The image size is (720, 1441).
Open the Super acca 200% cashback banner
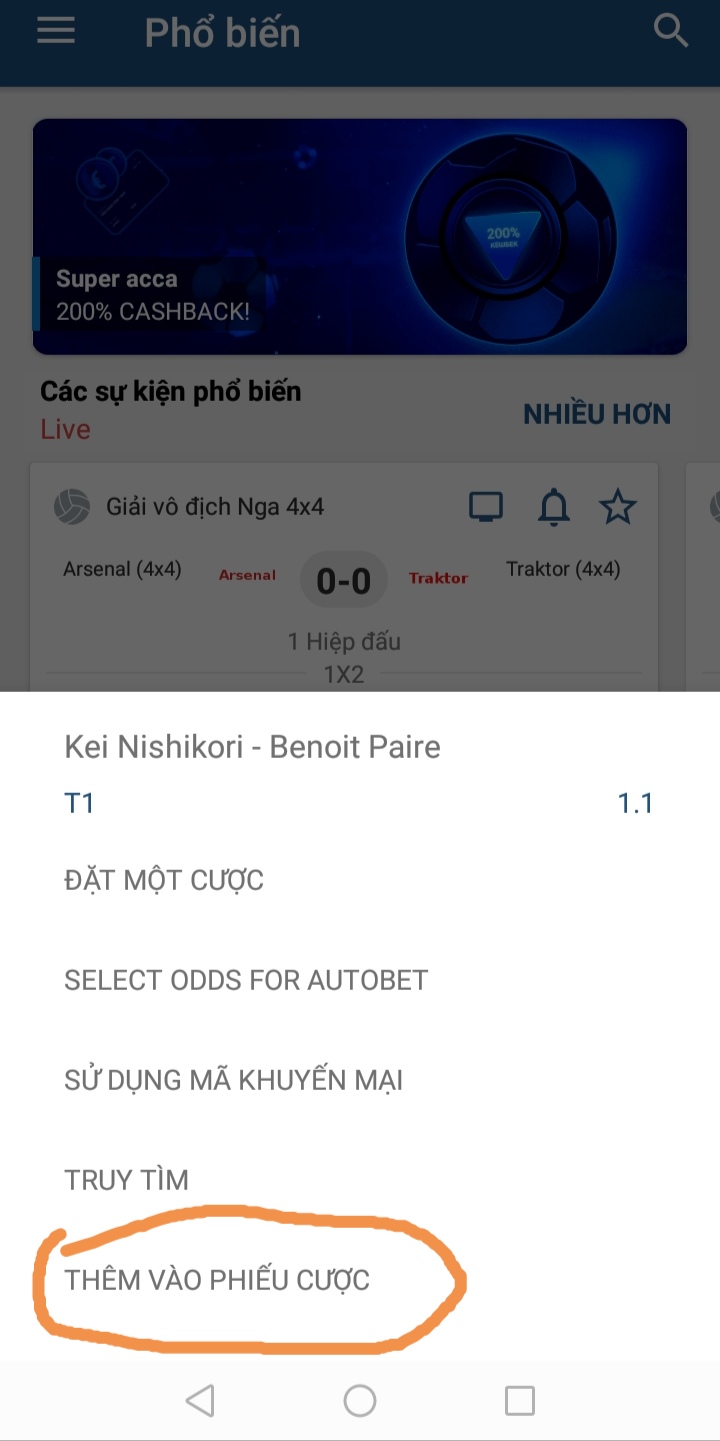(360, 237)
